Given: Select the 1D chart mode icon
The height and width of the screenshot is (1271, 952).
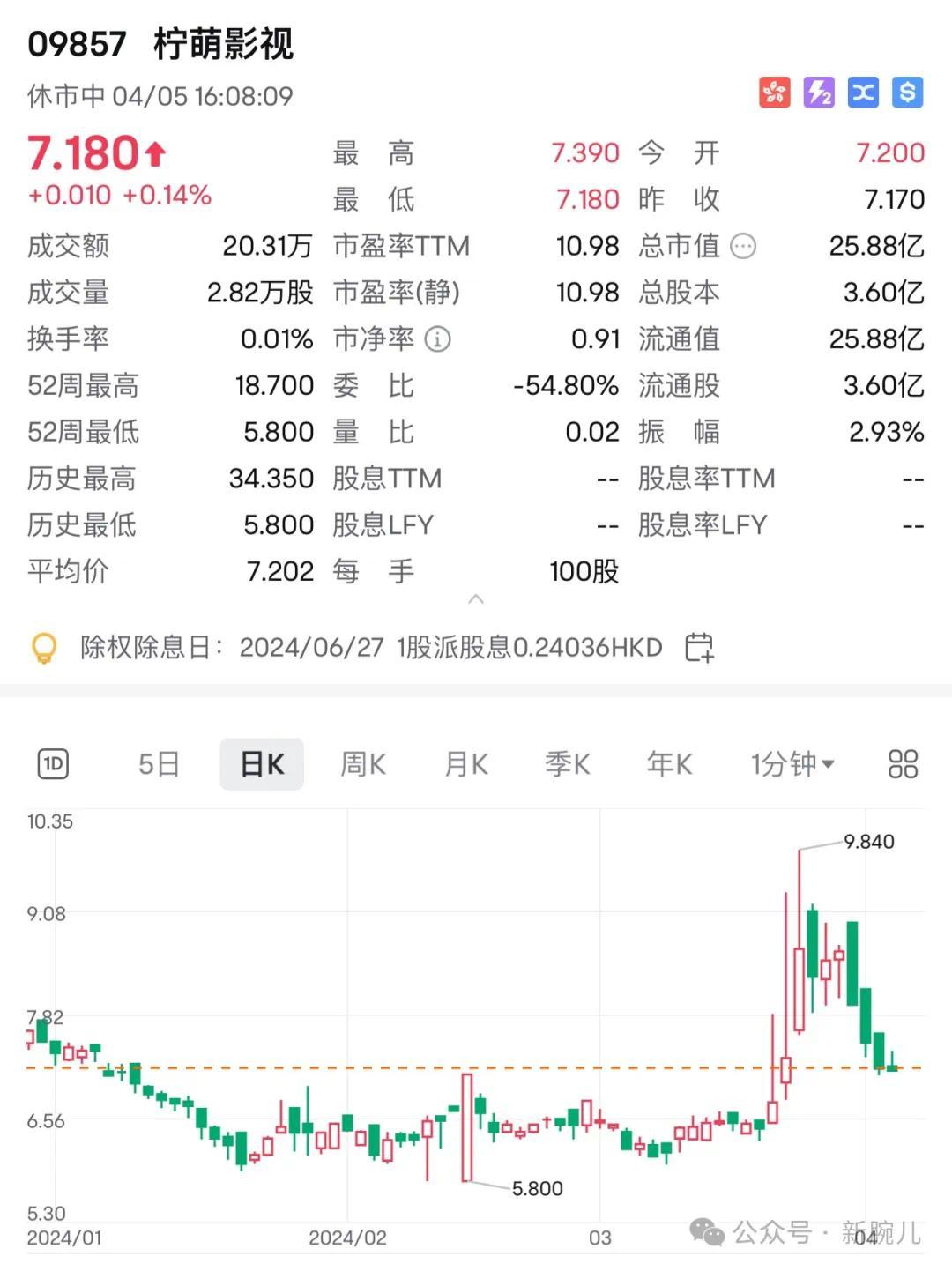Looking at the screenshot, I should coord(53,763).
